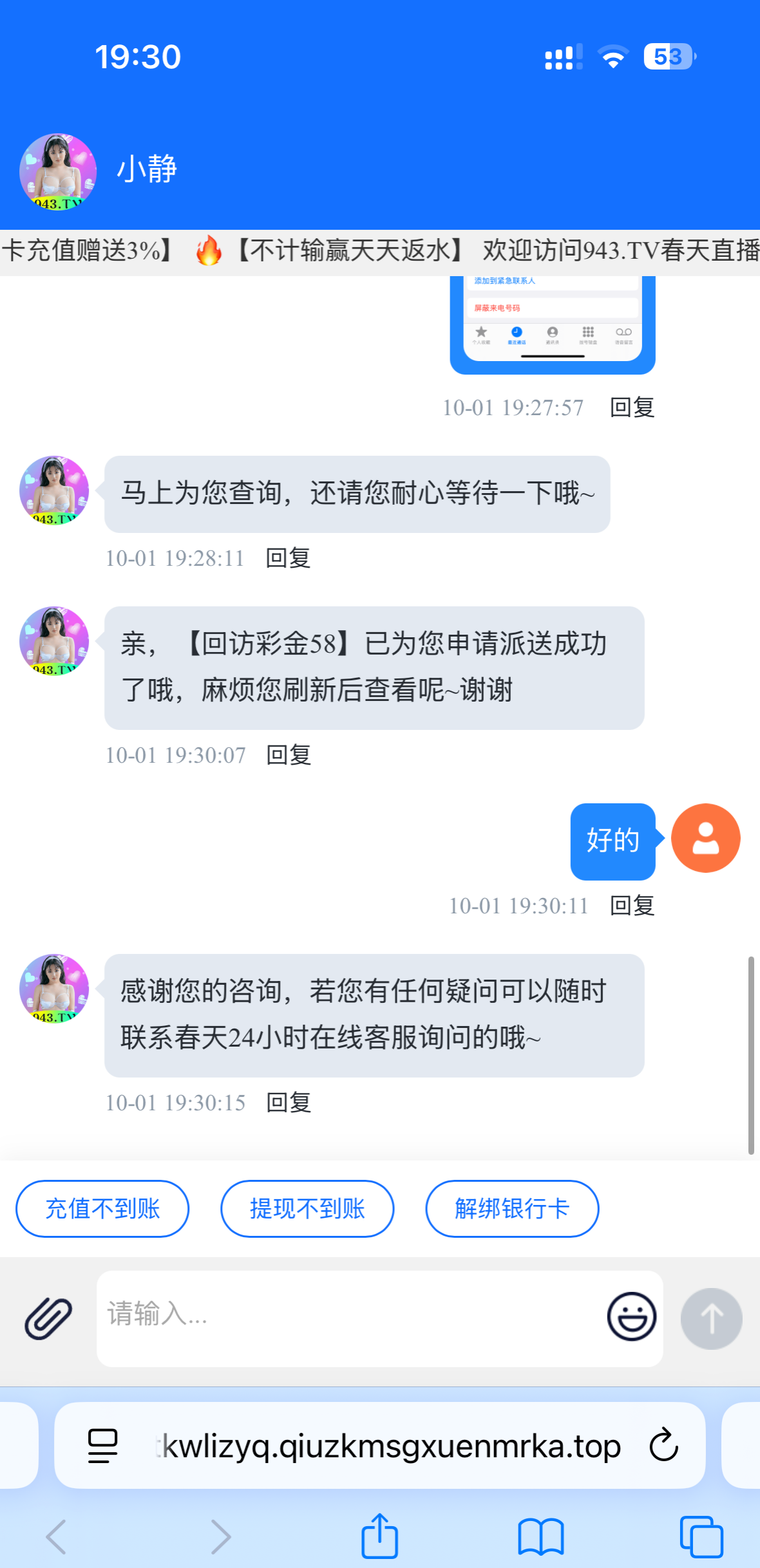760x1568 pixels.
Task: Reply to the 好的 message
Action: (632, 906)
